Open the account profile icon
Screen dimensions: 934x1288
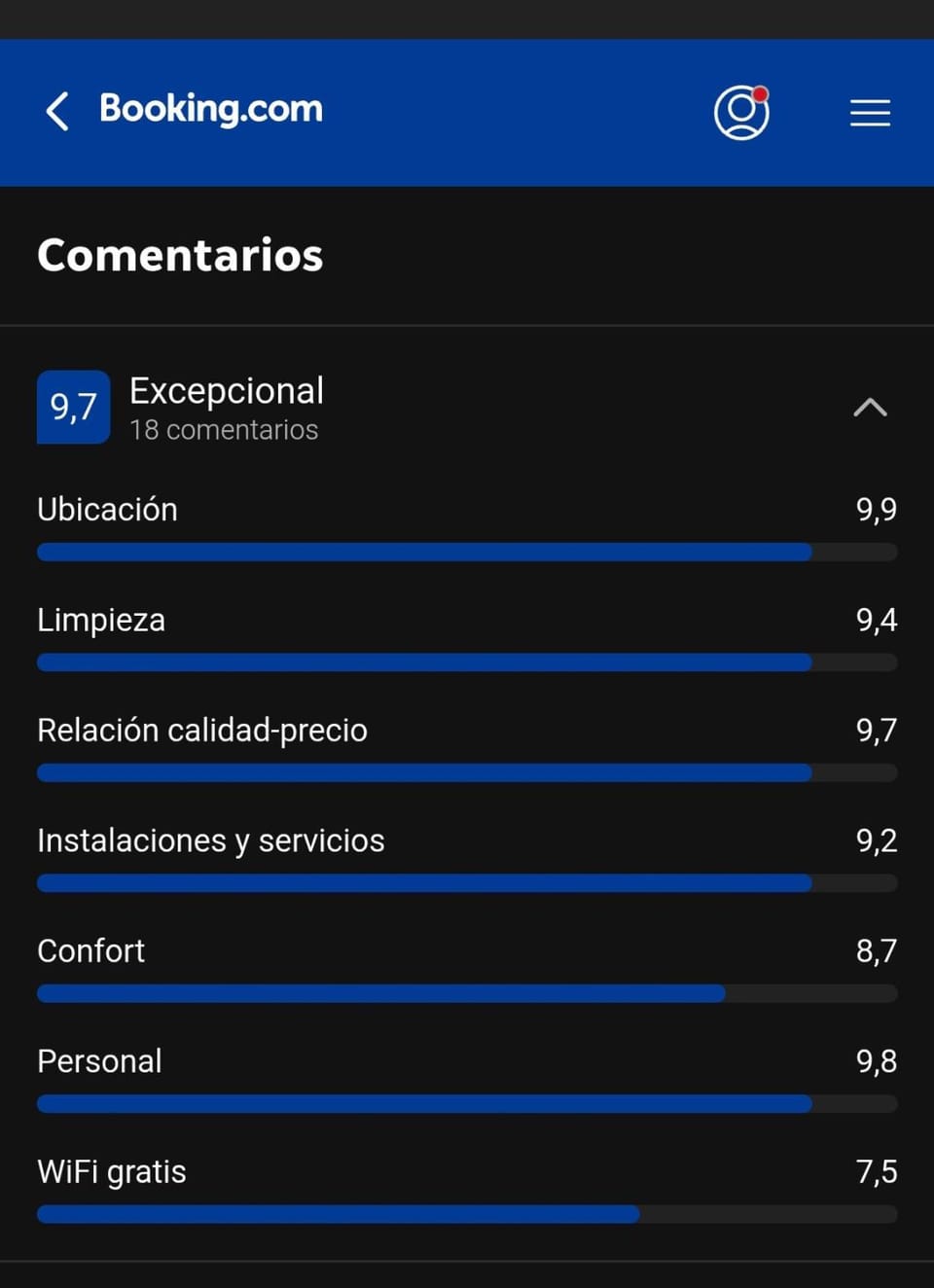(x=741, y=112)
